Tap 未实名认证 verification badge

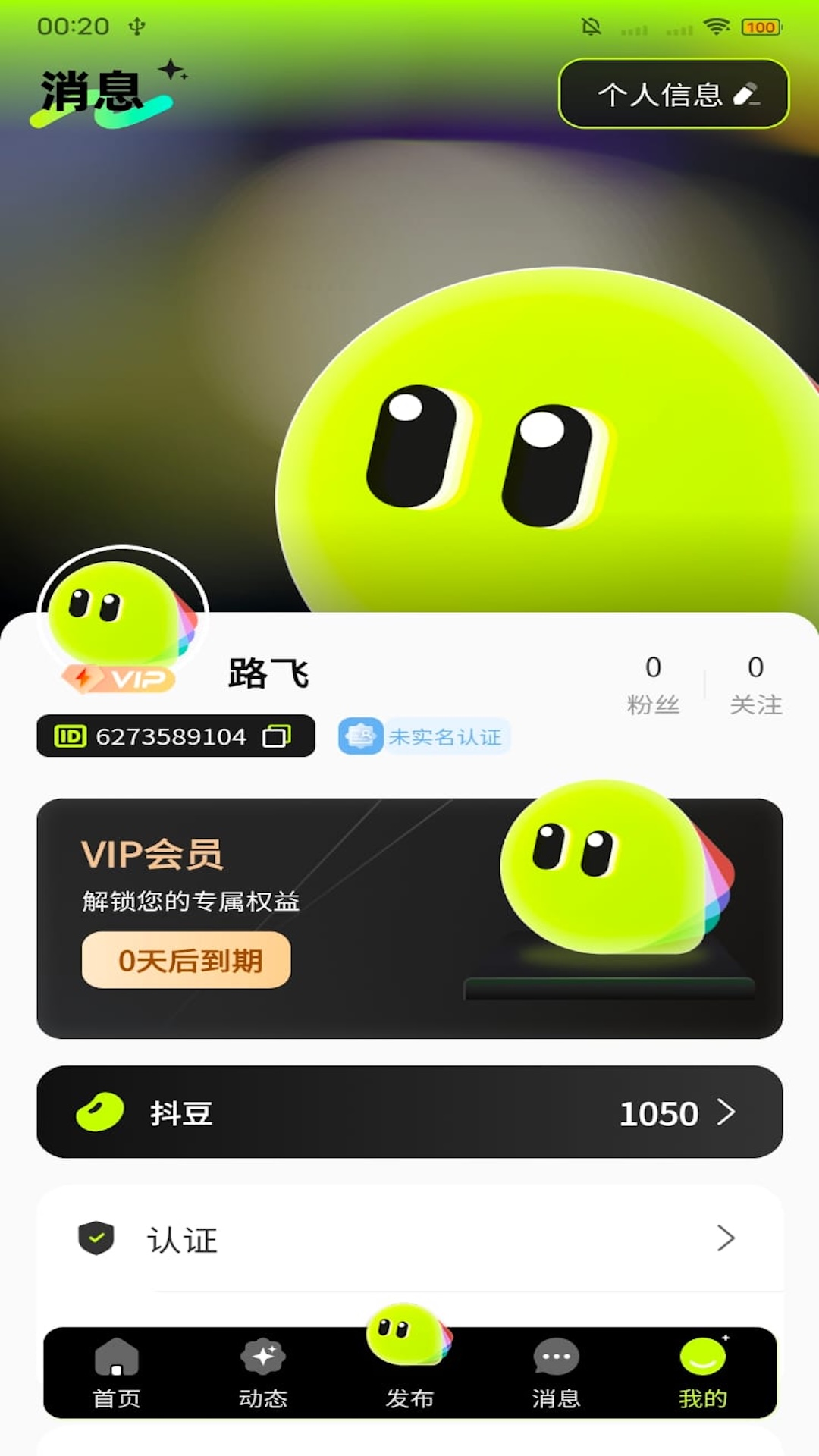[425, 736]
